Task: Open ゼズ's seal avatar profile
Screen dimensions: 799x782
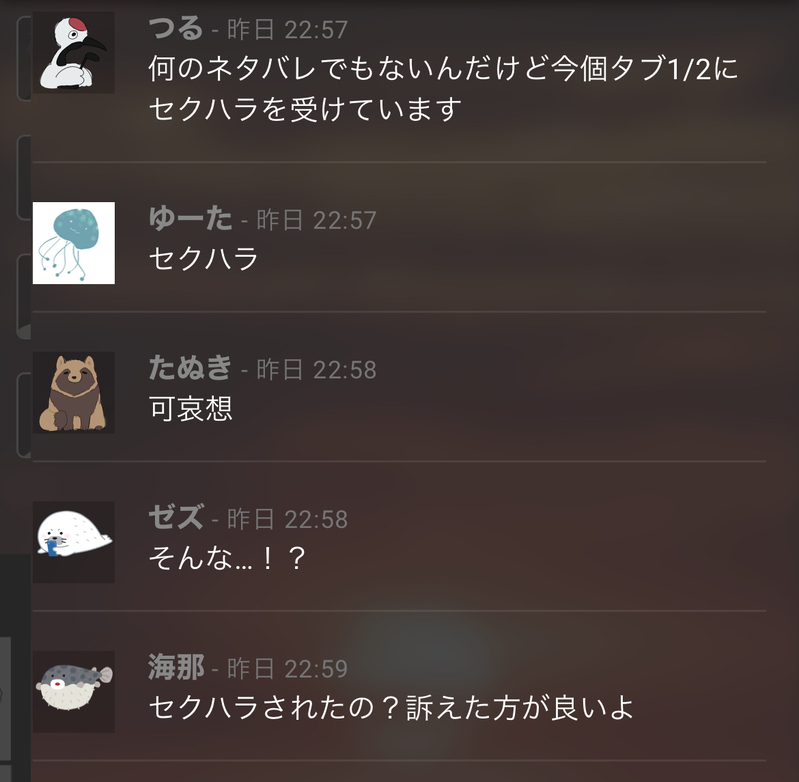Action: click(x=73, y=541)
